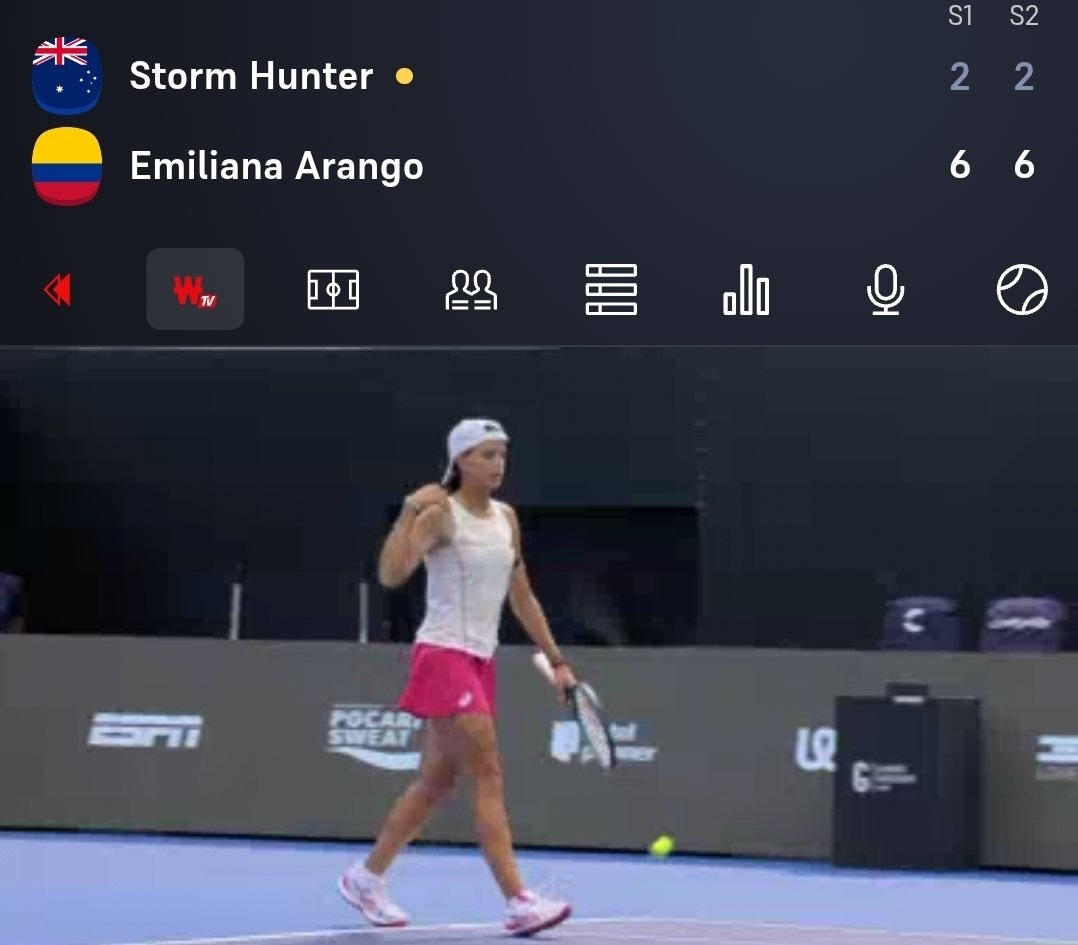Tap the live match video player

point(539,645)
